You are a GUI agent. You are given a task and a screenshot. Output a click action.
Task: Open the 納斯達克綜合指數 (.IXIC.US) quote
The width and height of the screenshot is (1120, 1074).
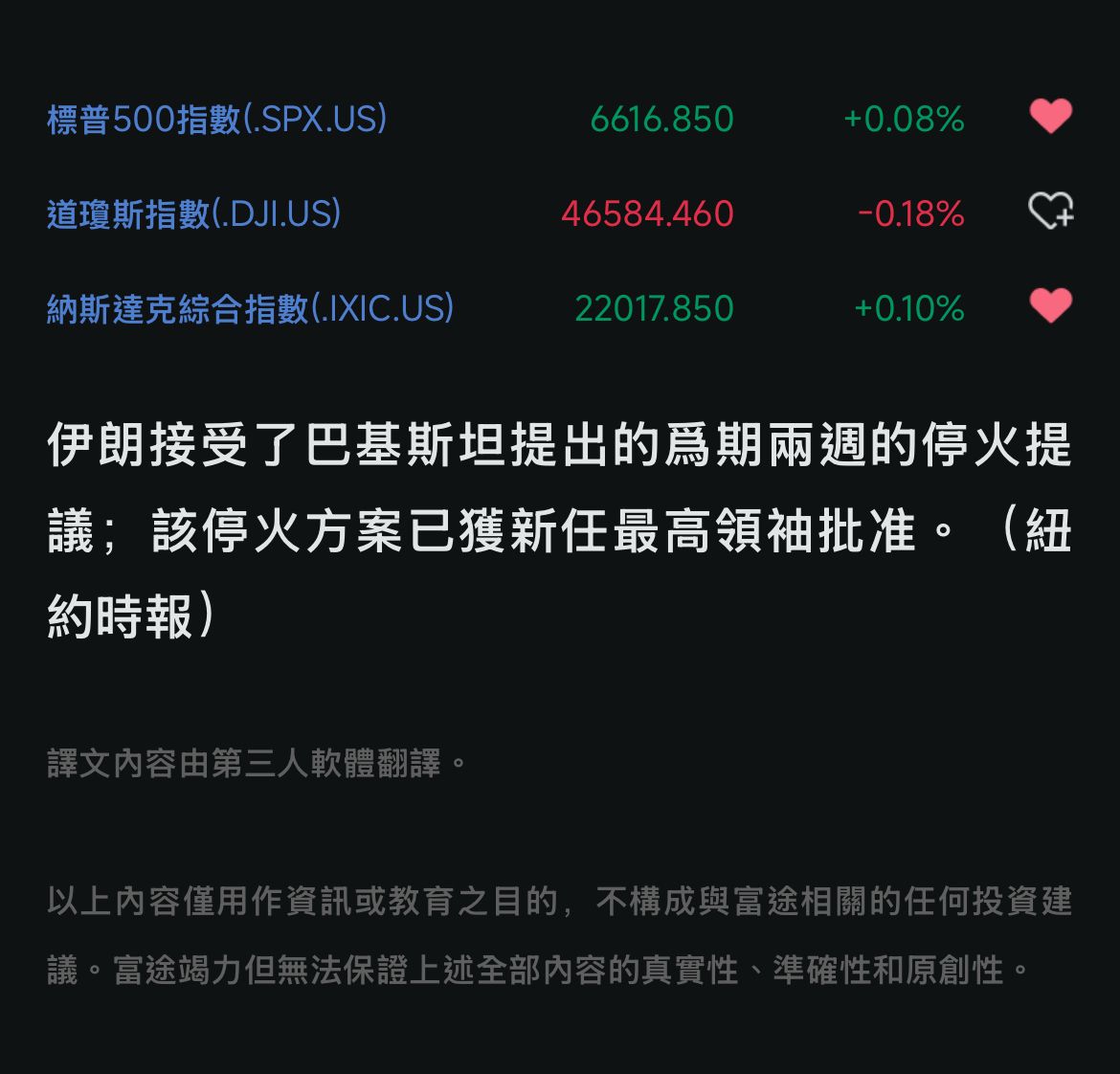point(251,308)
